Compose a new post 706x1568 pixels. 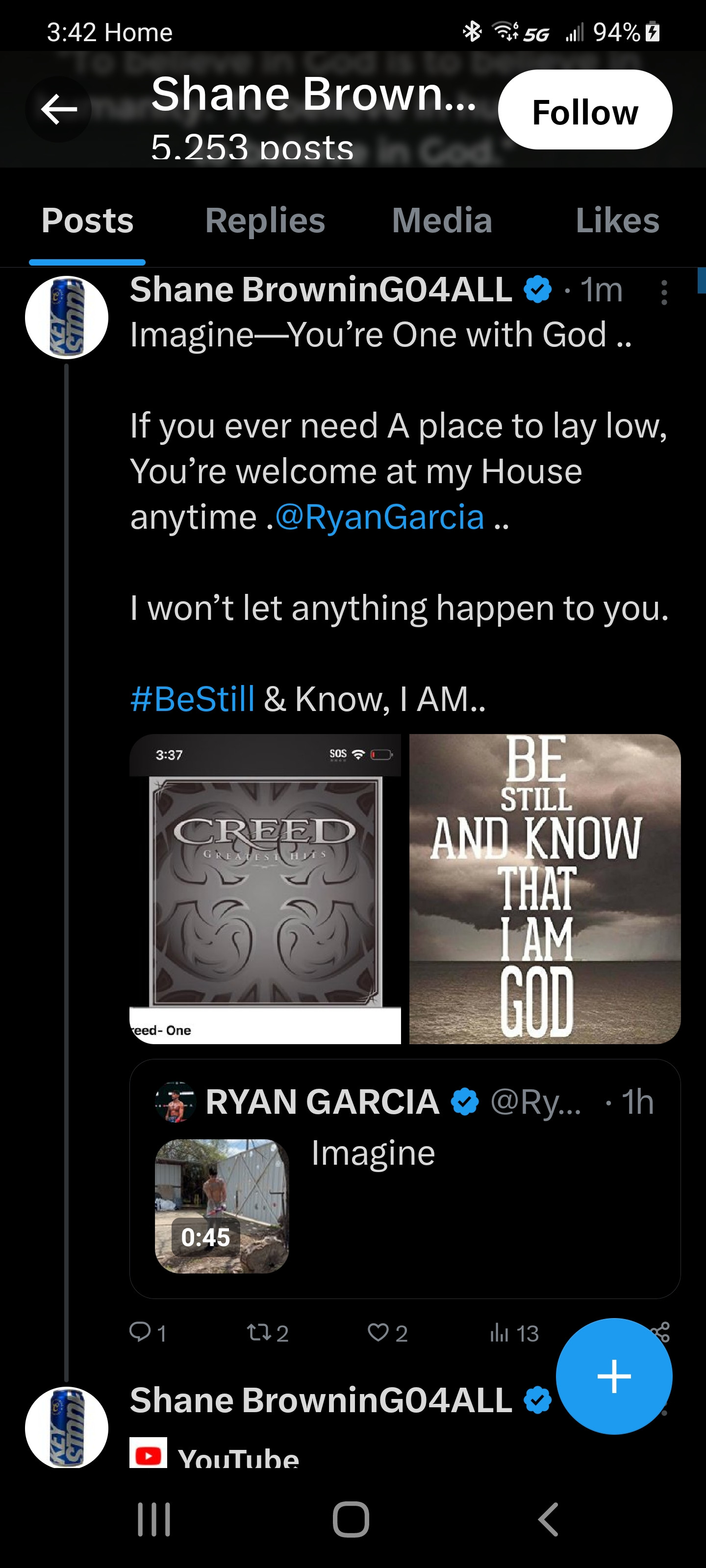613,1375
